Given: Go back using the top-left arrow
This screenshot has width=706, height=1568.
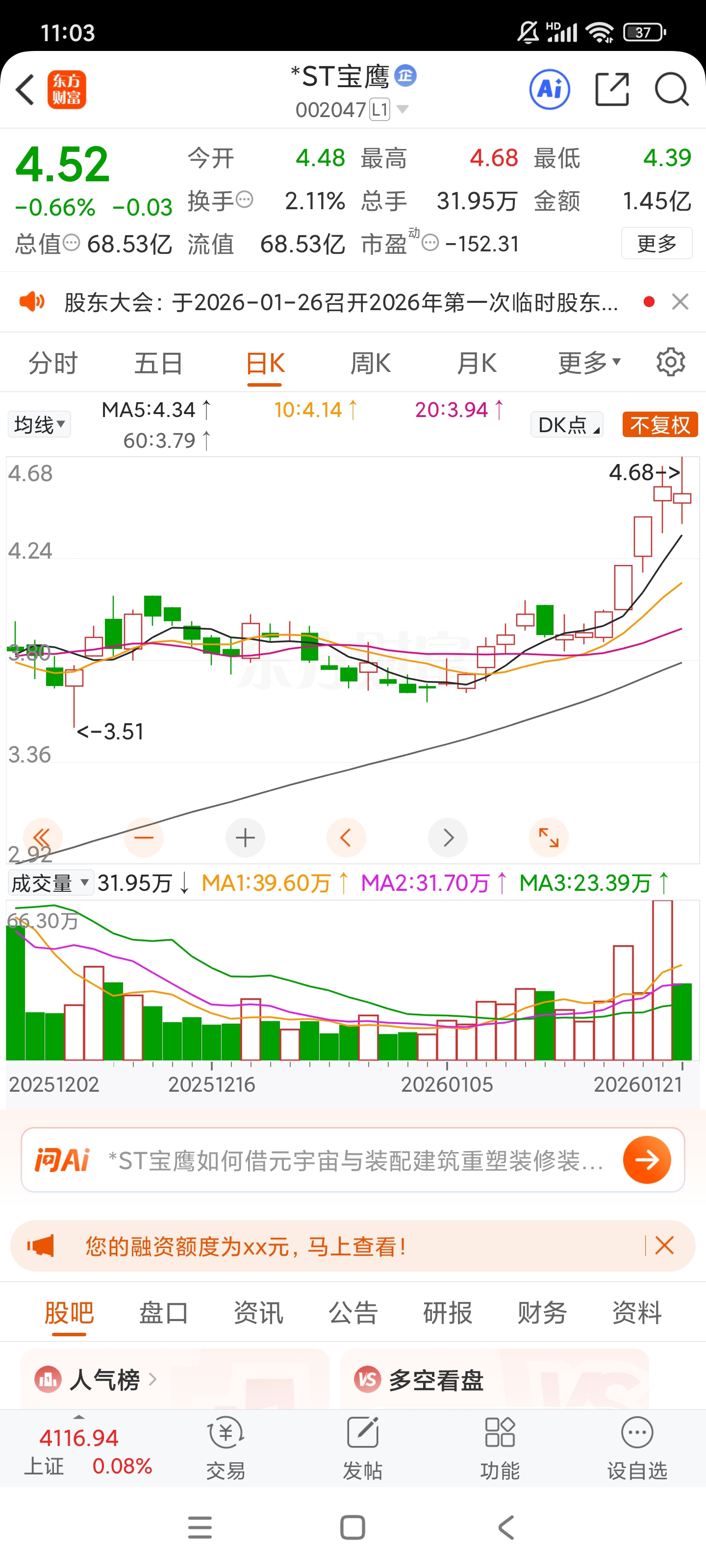Looking at the screenshot, I should [25, 90].
